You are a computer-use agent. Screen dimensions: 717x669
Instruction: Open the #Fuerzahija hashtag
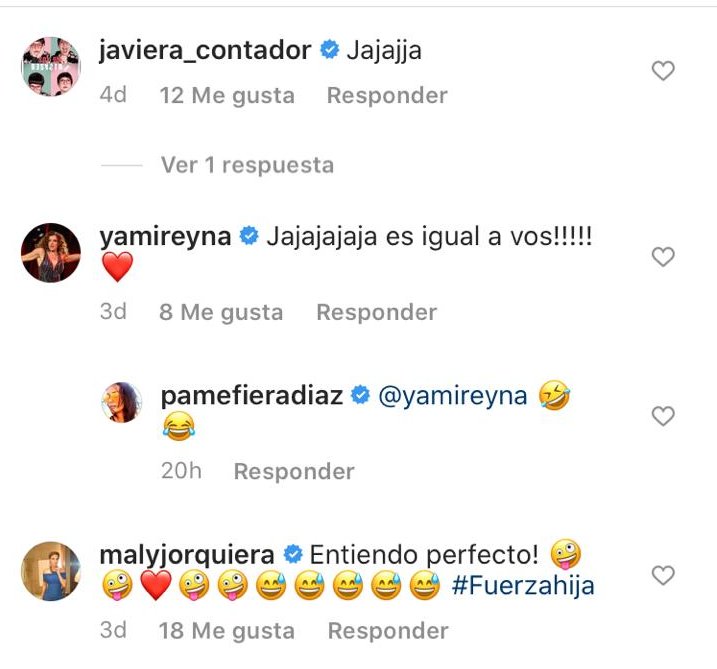[x=523, y=587]
